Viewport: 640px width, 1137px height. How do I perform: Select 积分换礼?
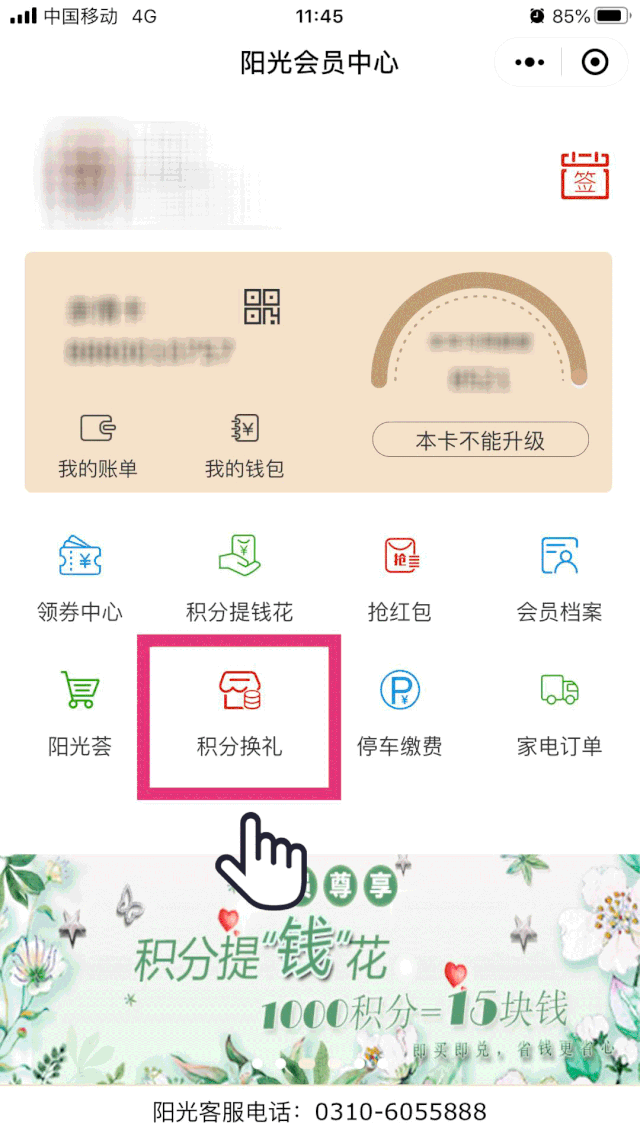tap(239, 713)
